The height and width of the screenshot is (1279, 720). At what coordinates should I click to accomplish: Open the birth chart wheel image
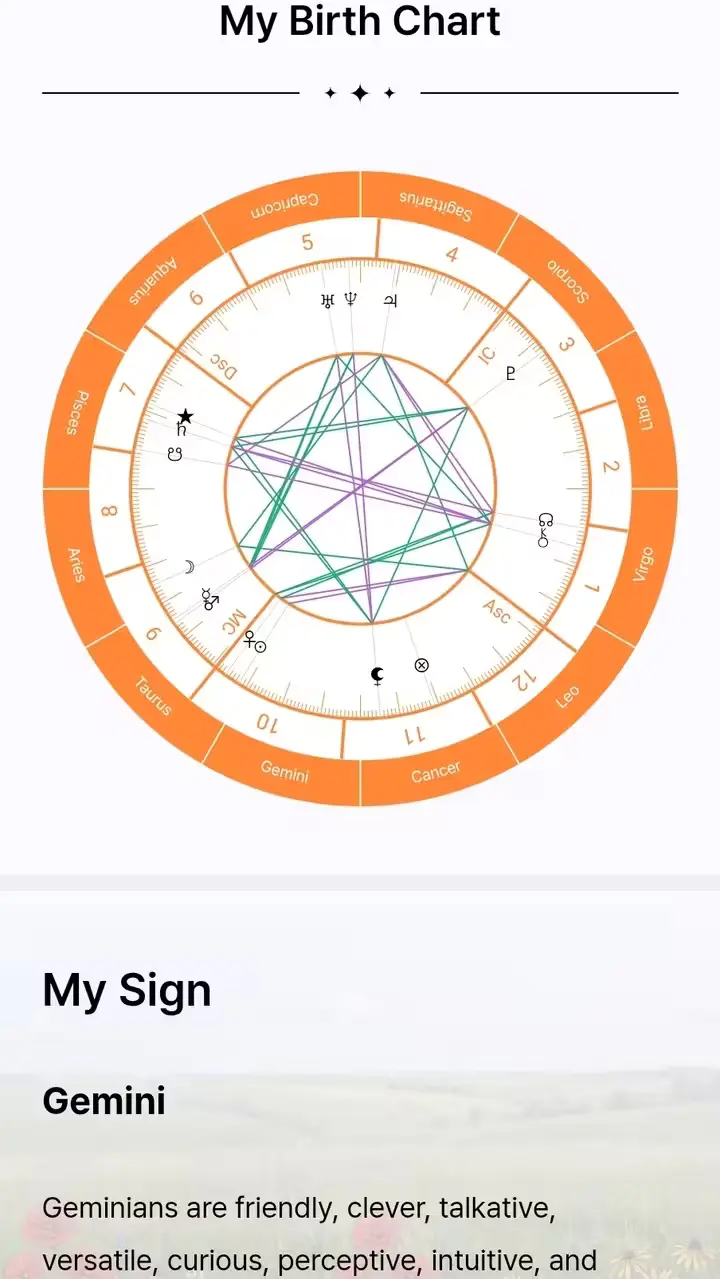(360, 488)
